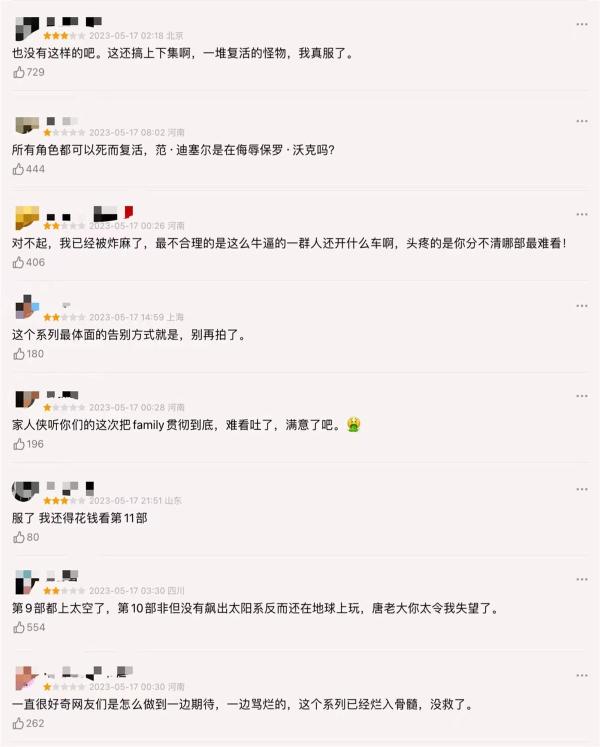
Task: Like the comment starting 对不起，我已经被炸麻了
Action: [x=19, y=262]
